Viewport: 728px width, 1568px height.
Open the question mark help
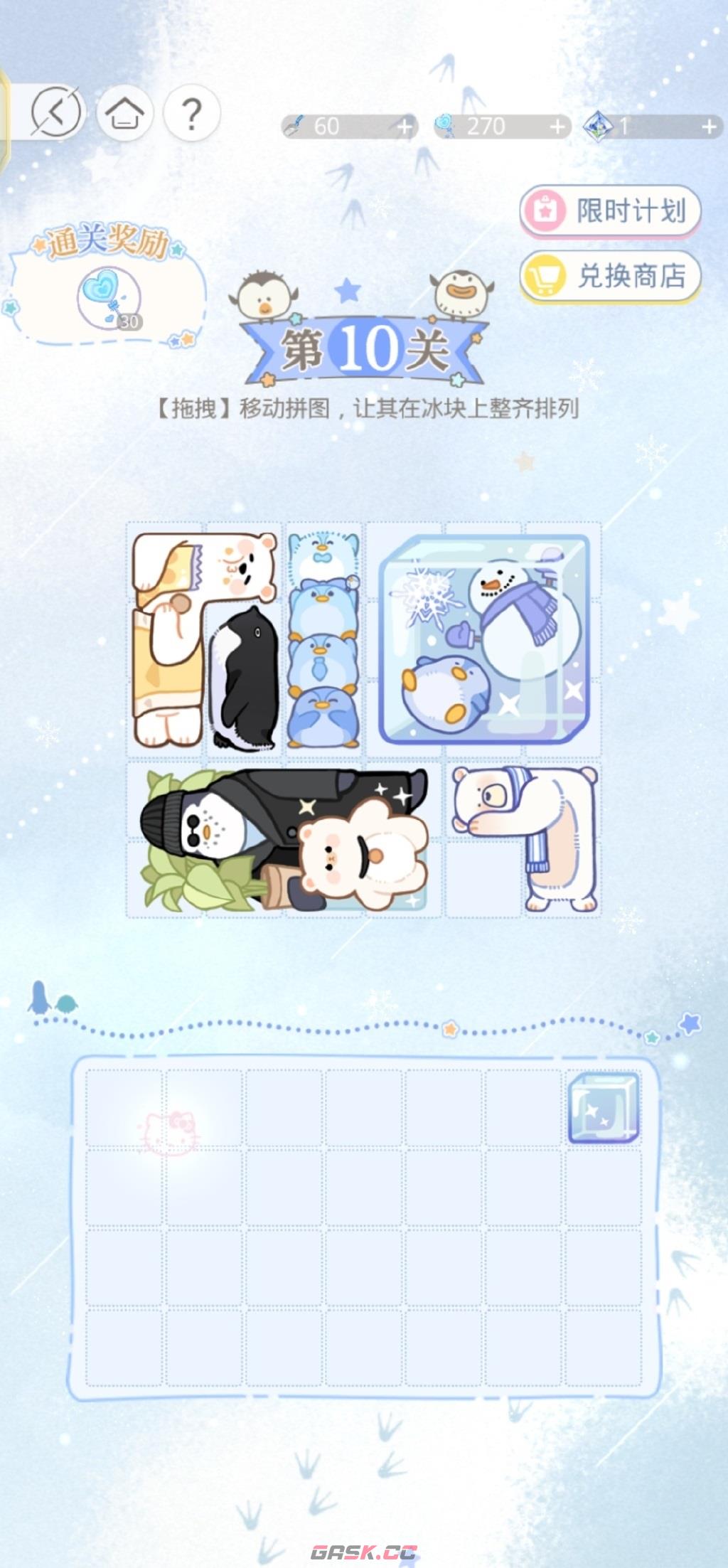click(191, 112)
